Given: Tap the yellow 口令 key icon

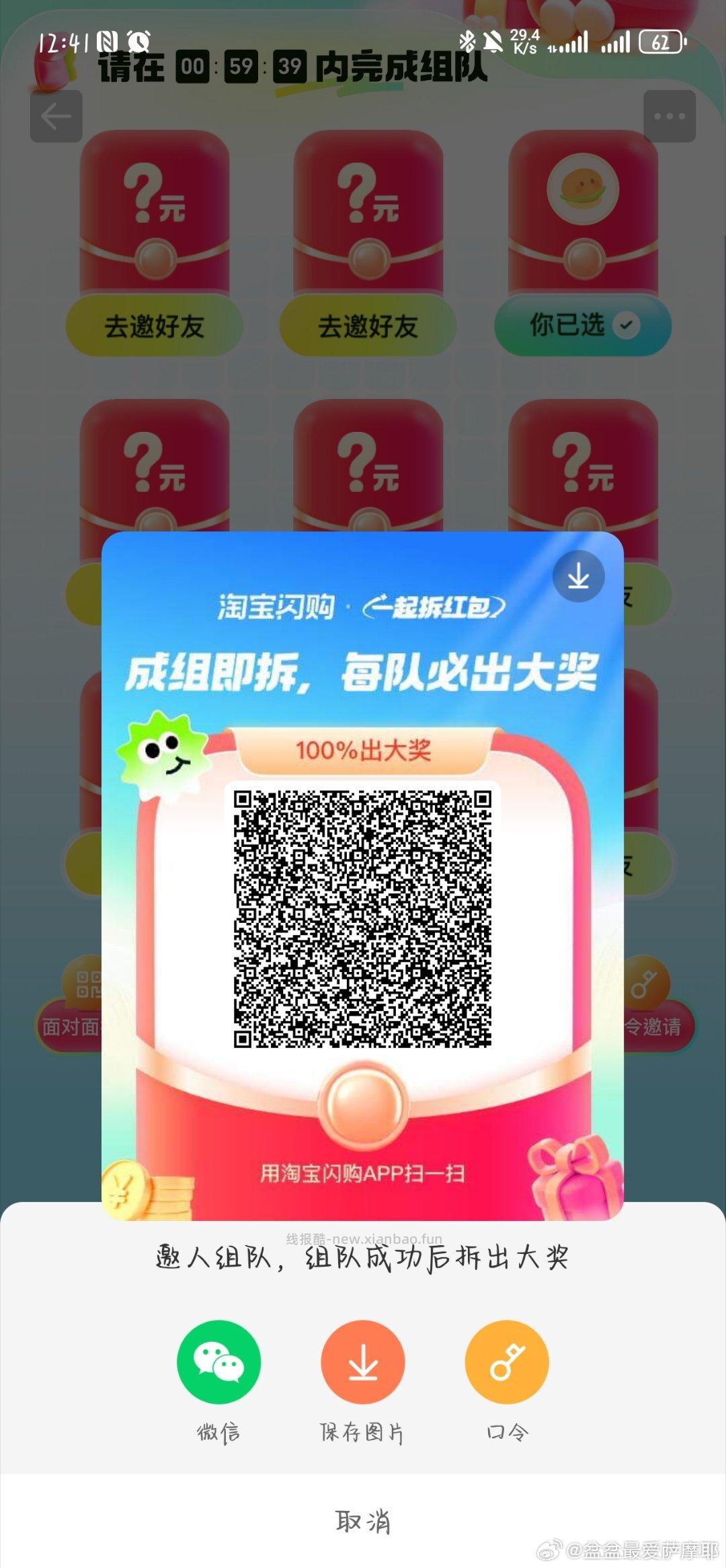Looking at the screenshot, I should click(508, 1361).
